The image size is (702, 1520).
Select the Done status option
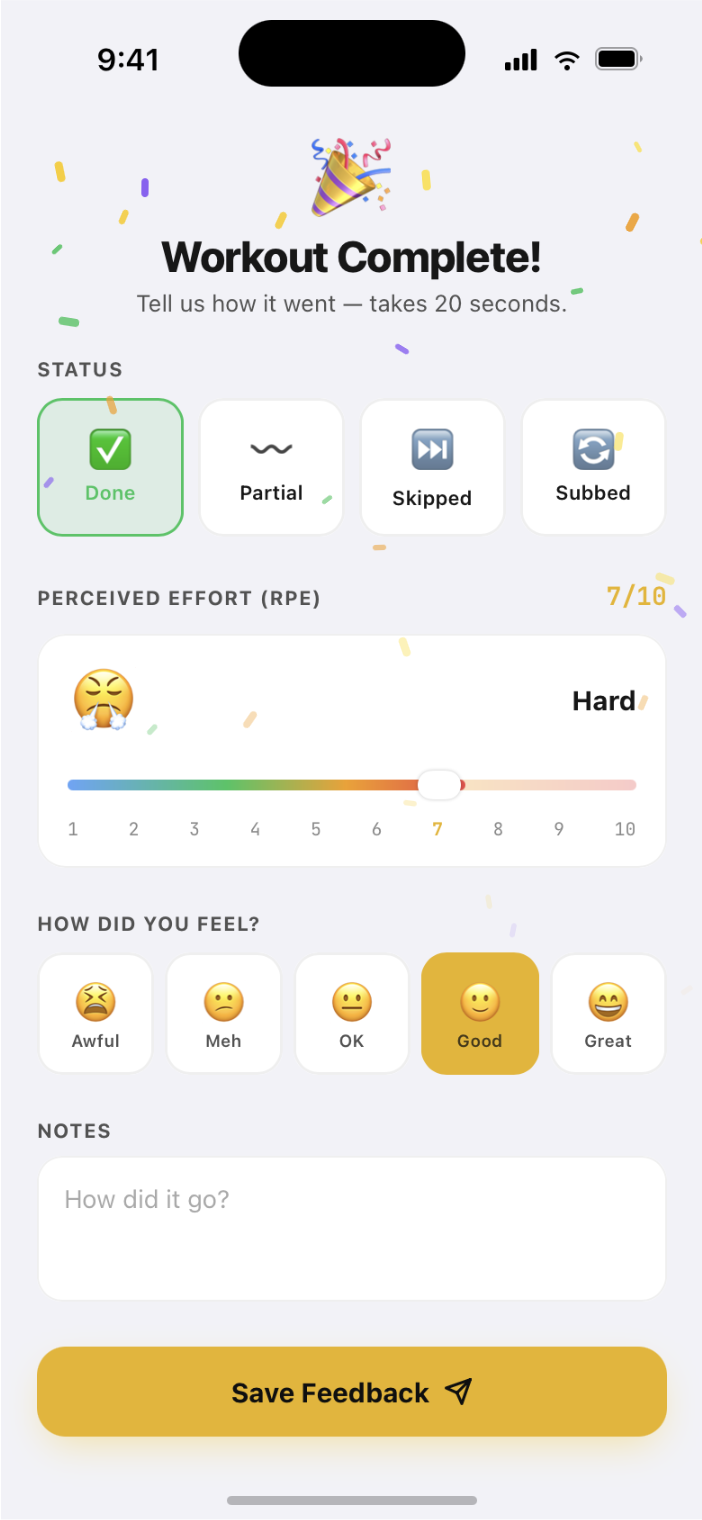tap(110, 467)
